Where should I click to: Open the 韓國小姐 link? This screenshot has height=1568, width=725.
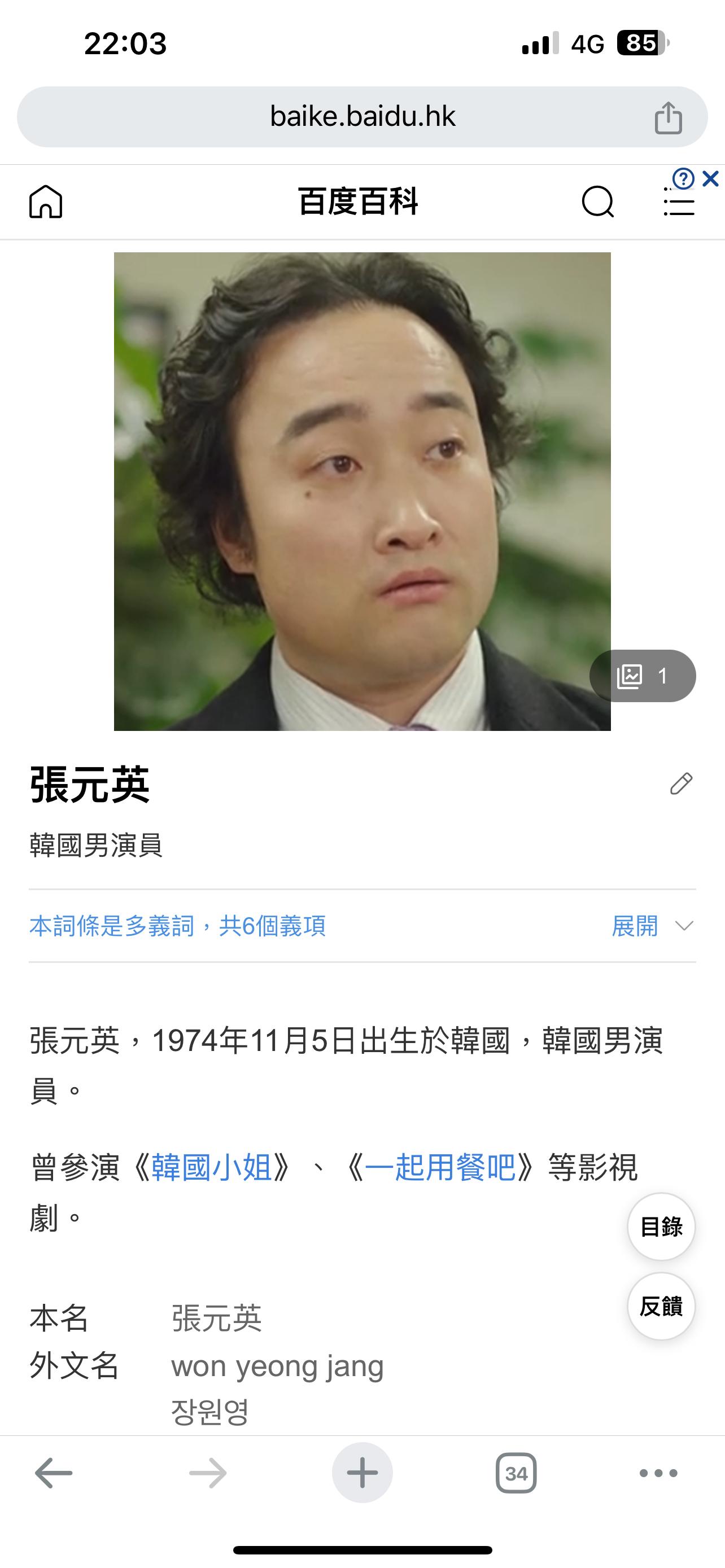pyautogui.click(x=211, y=1167)
